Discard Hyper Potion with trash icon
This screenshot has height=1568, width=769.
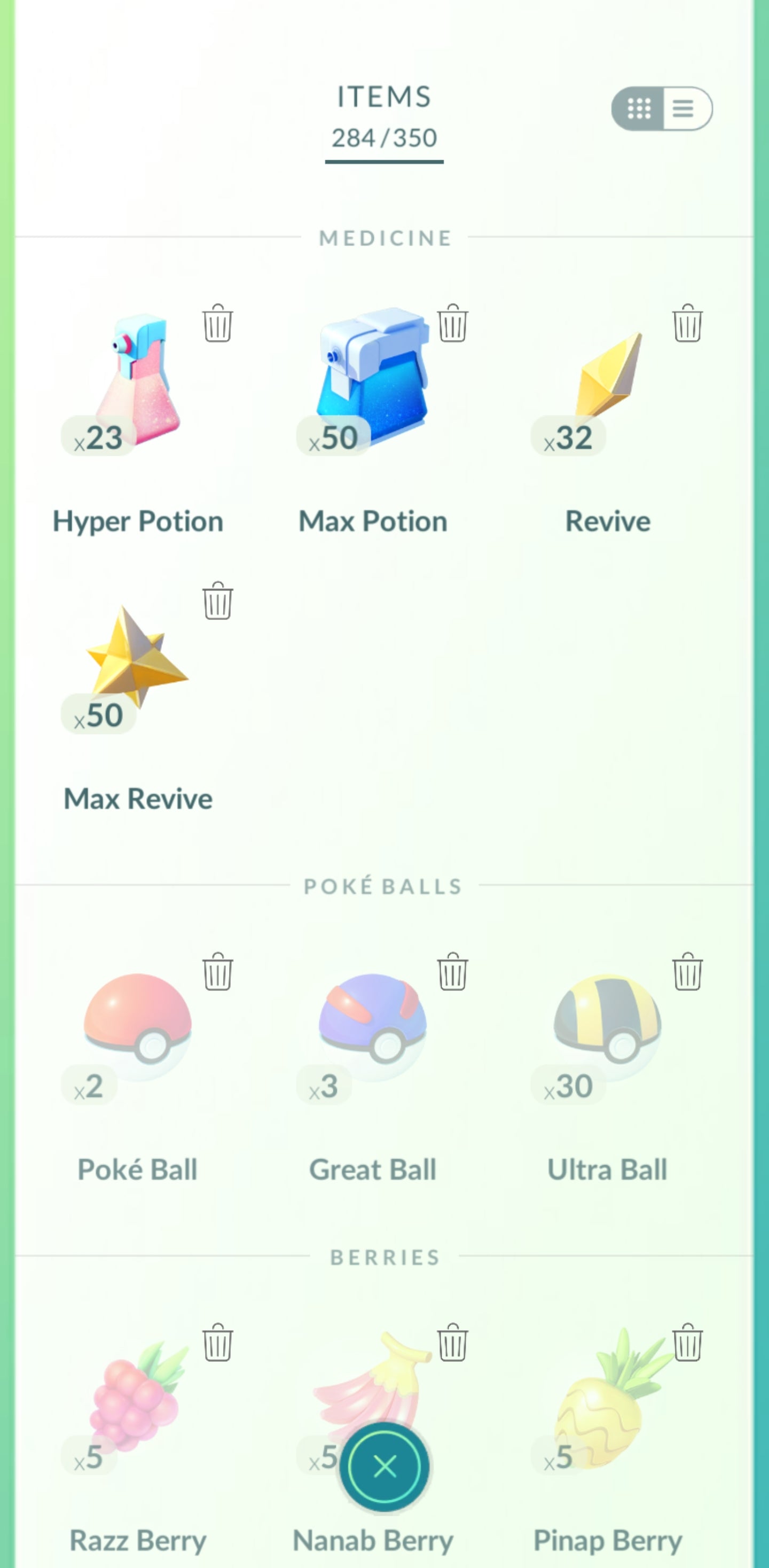(x=217, y=323)
